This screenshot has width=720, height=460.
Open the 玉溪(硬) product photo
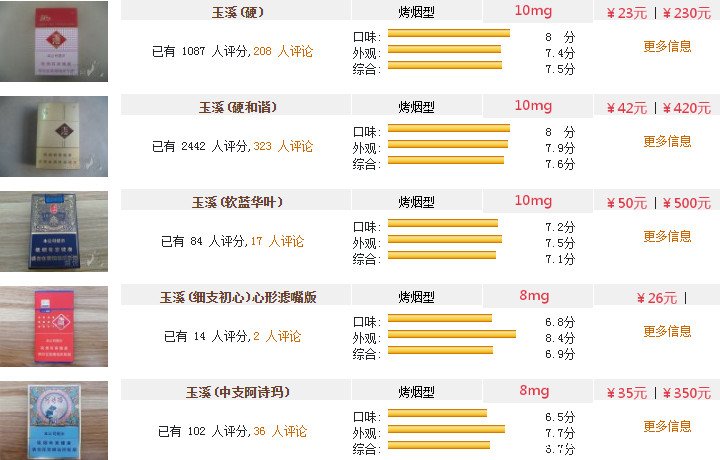54,41
